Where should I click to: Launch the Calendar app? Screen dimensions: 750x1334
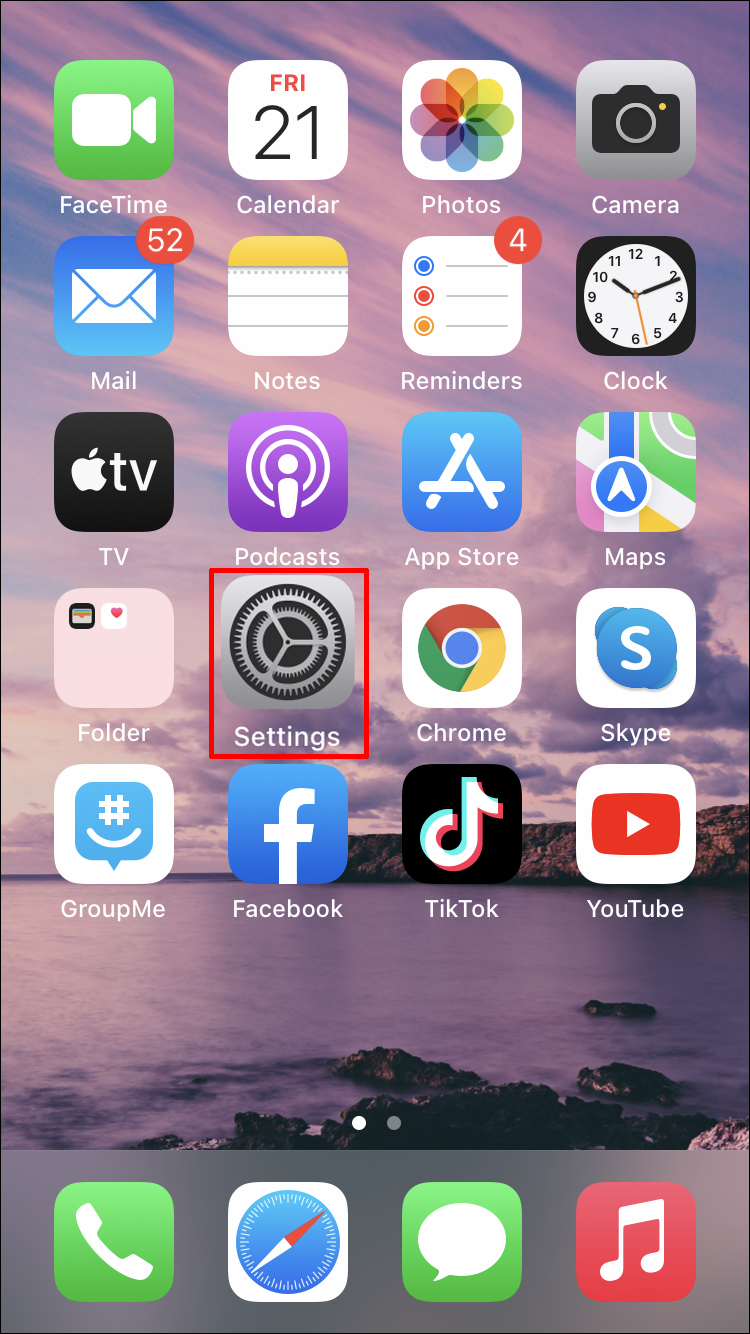click(x=288, y=120)
